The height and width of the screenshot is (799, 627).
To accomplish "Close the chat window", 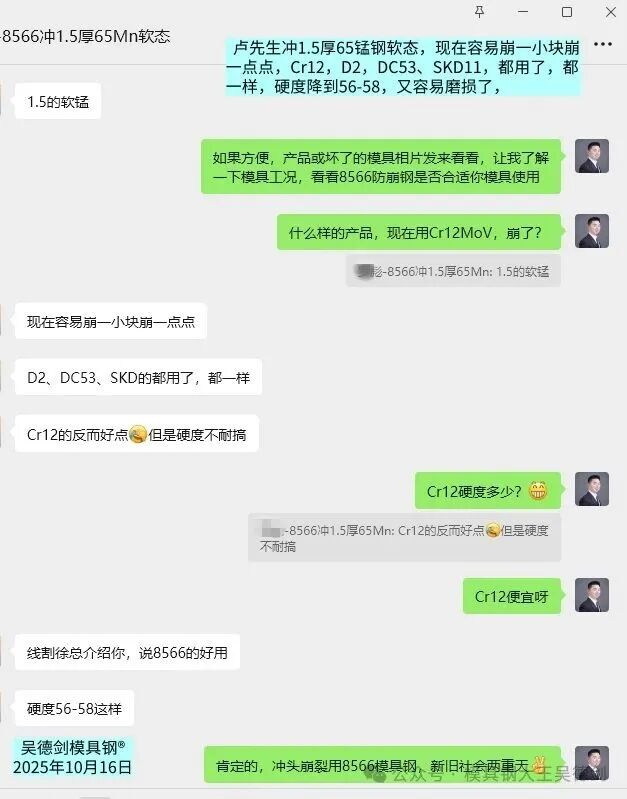I will click(610, 12).
